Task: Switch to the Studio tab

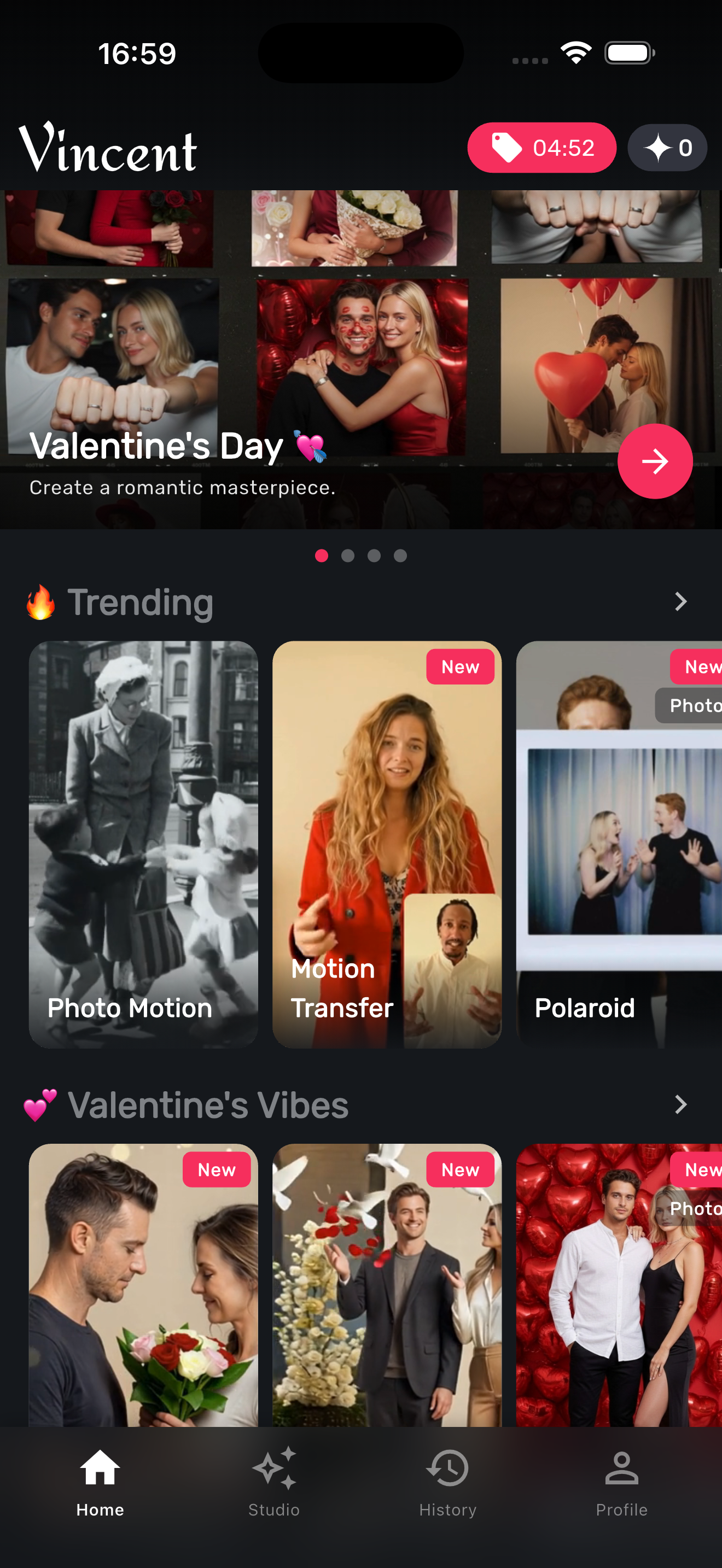Action: click(x=274, y=1483)
